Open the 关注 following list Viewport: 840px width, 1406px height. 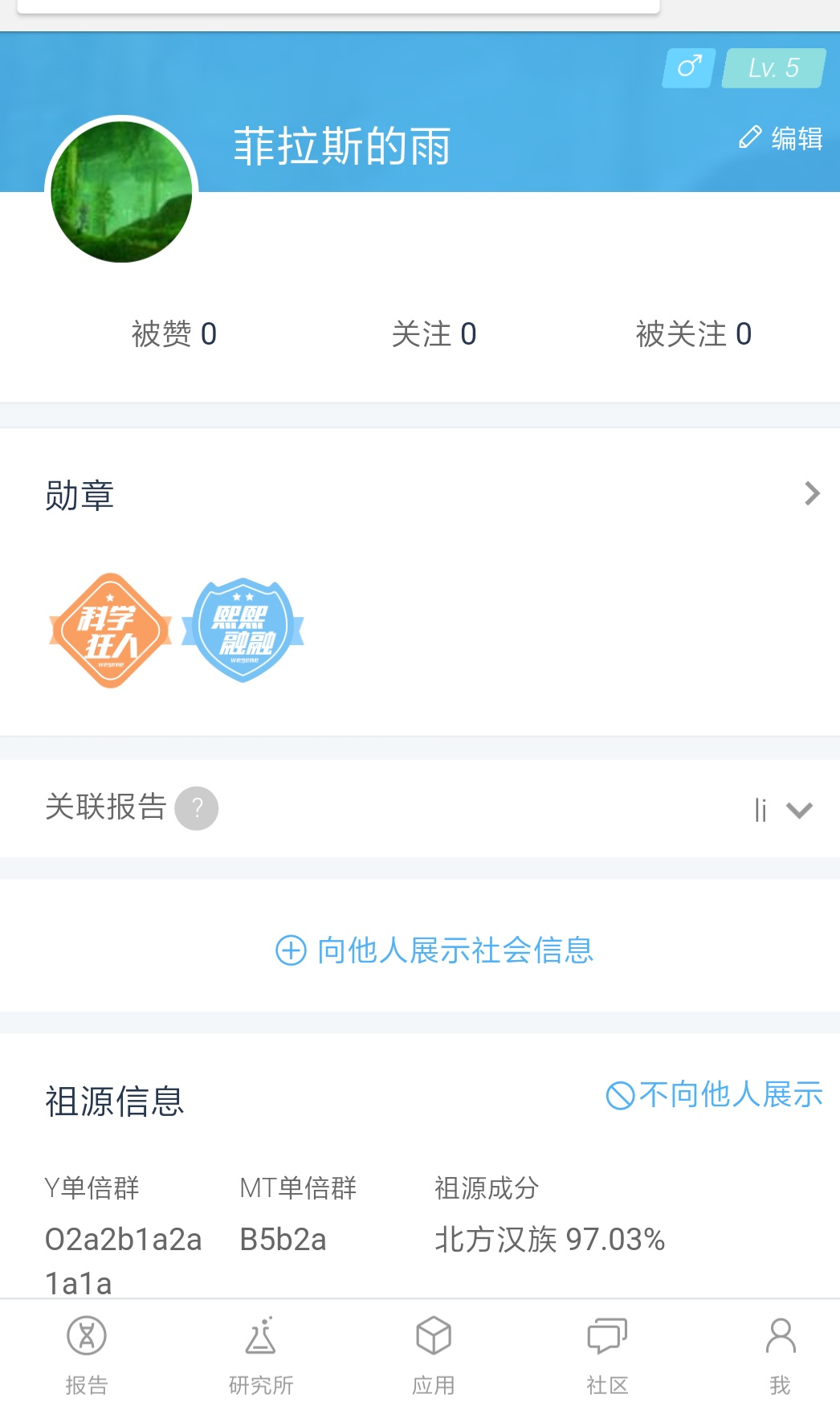(434, 333)
